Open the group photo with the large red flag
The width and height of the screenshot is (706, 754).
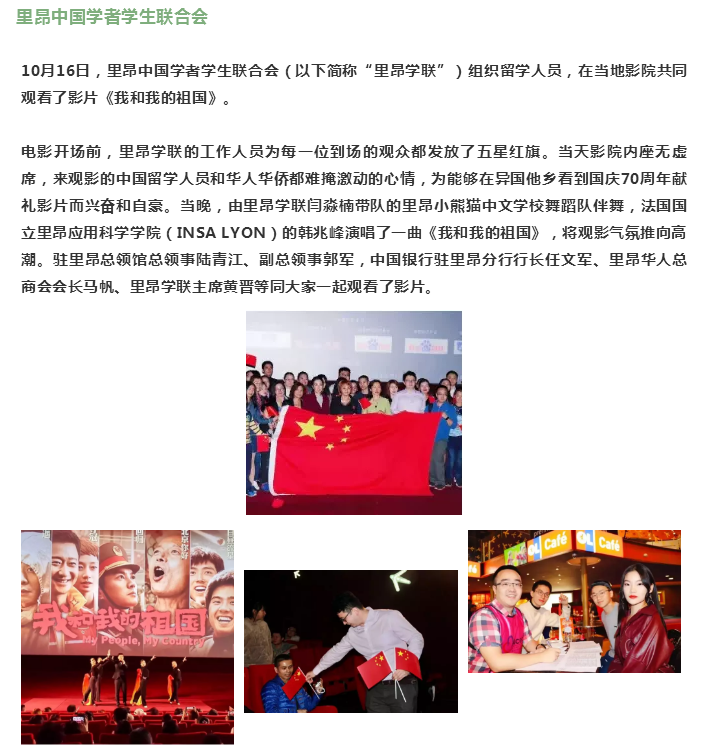point(354,412)
